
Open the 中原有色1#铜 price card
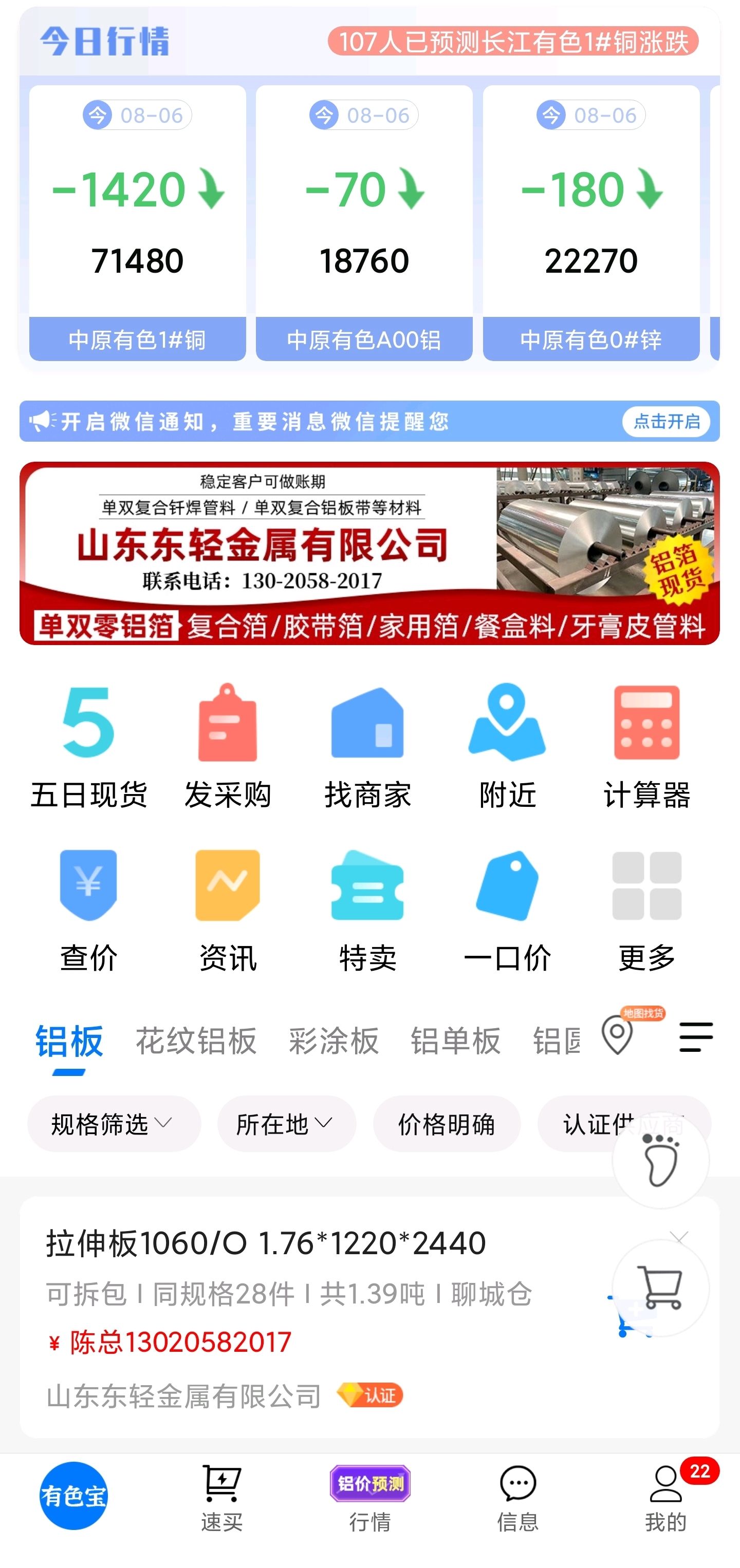tap(138, 223)
